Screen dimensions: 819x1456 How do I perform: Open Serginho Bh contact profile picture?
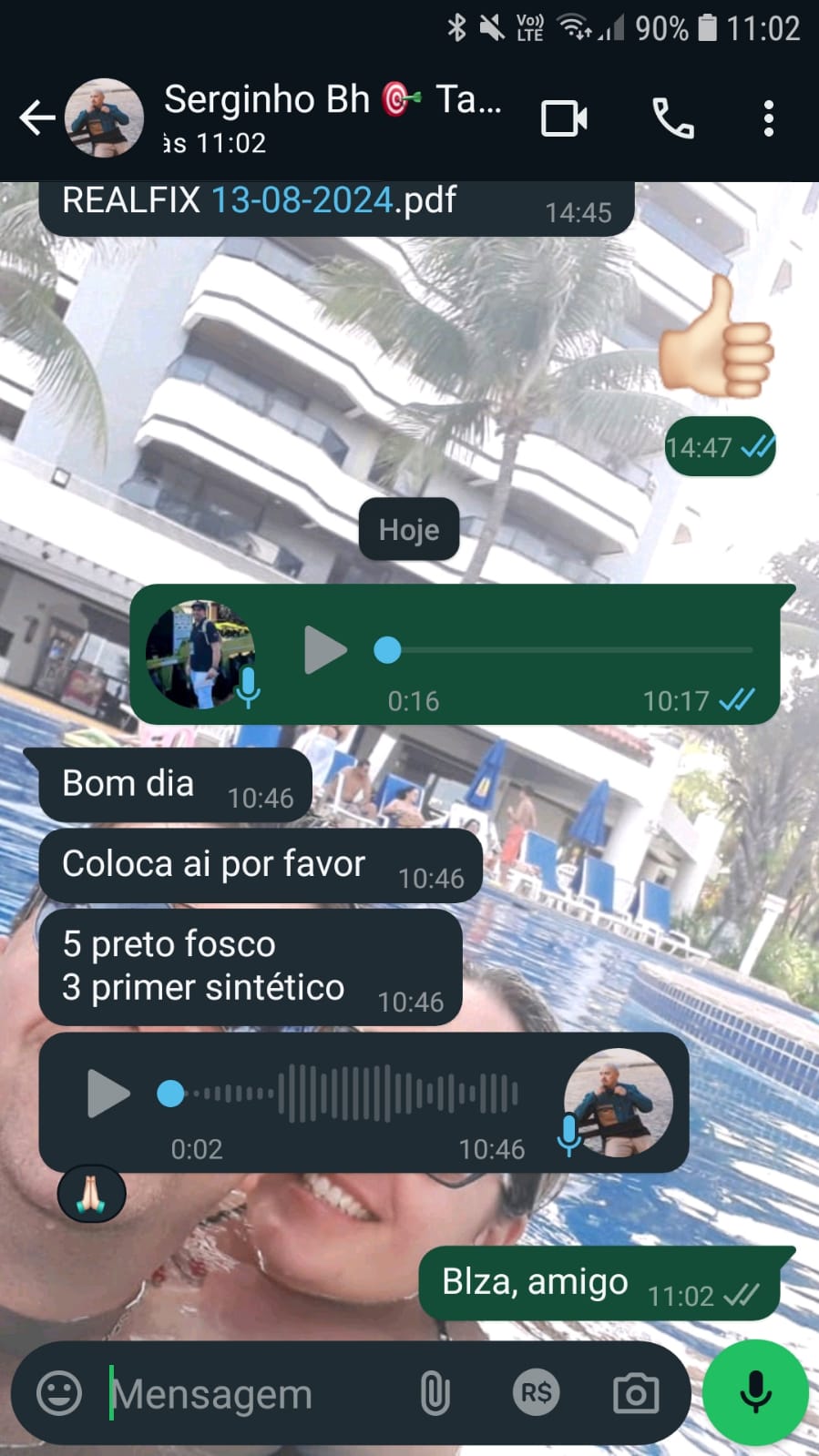[x=105, y=118]
